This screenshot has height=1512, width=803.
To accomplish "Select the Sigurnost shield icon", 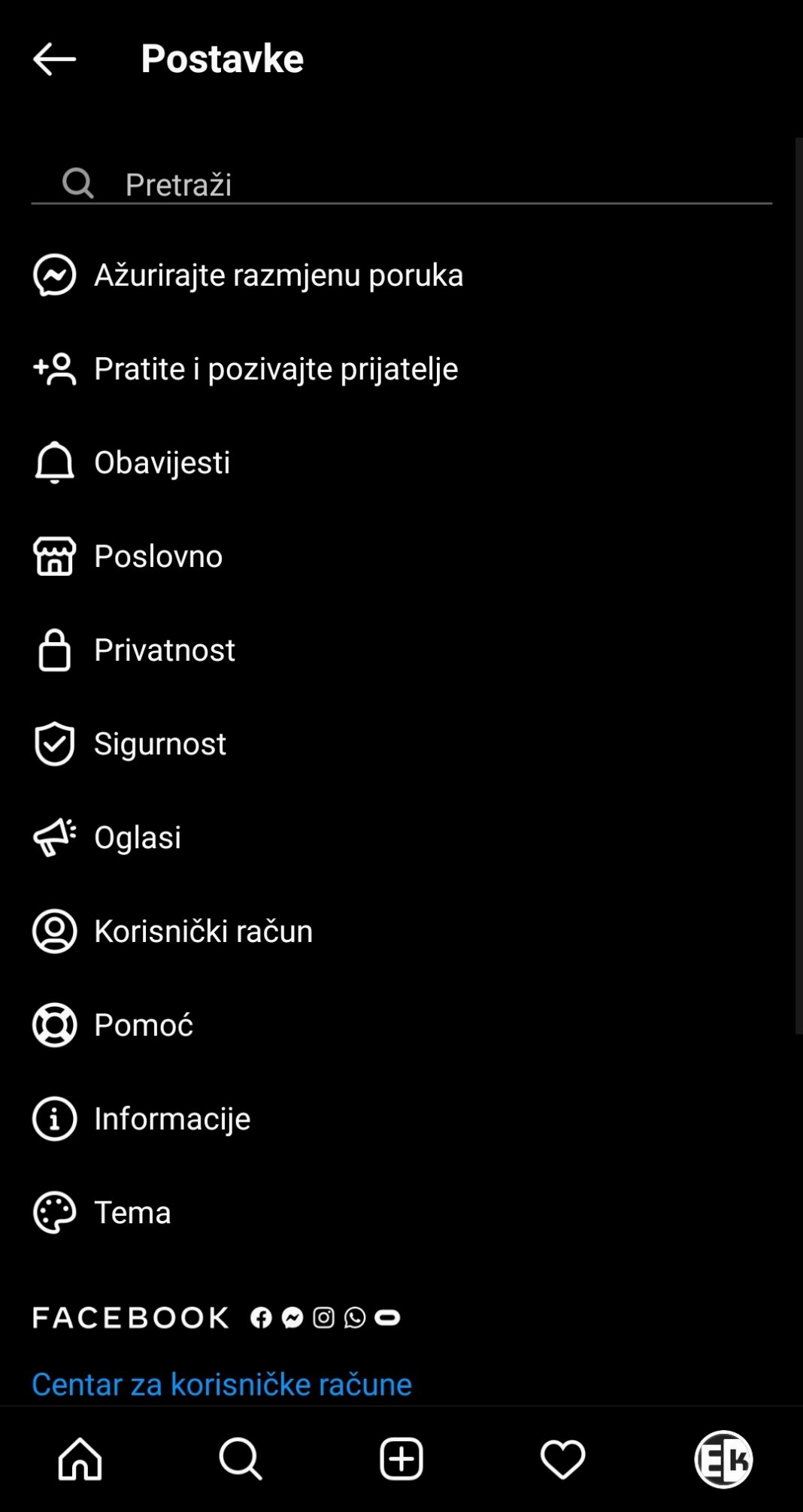I will point(53,744).
